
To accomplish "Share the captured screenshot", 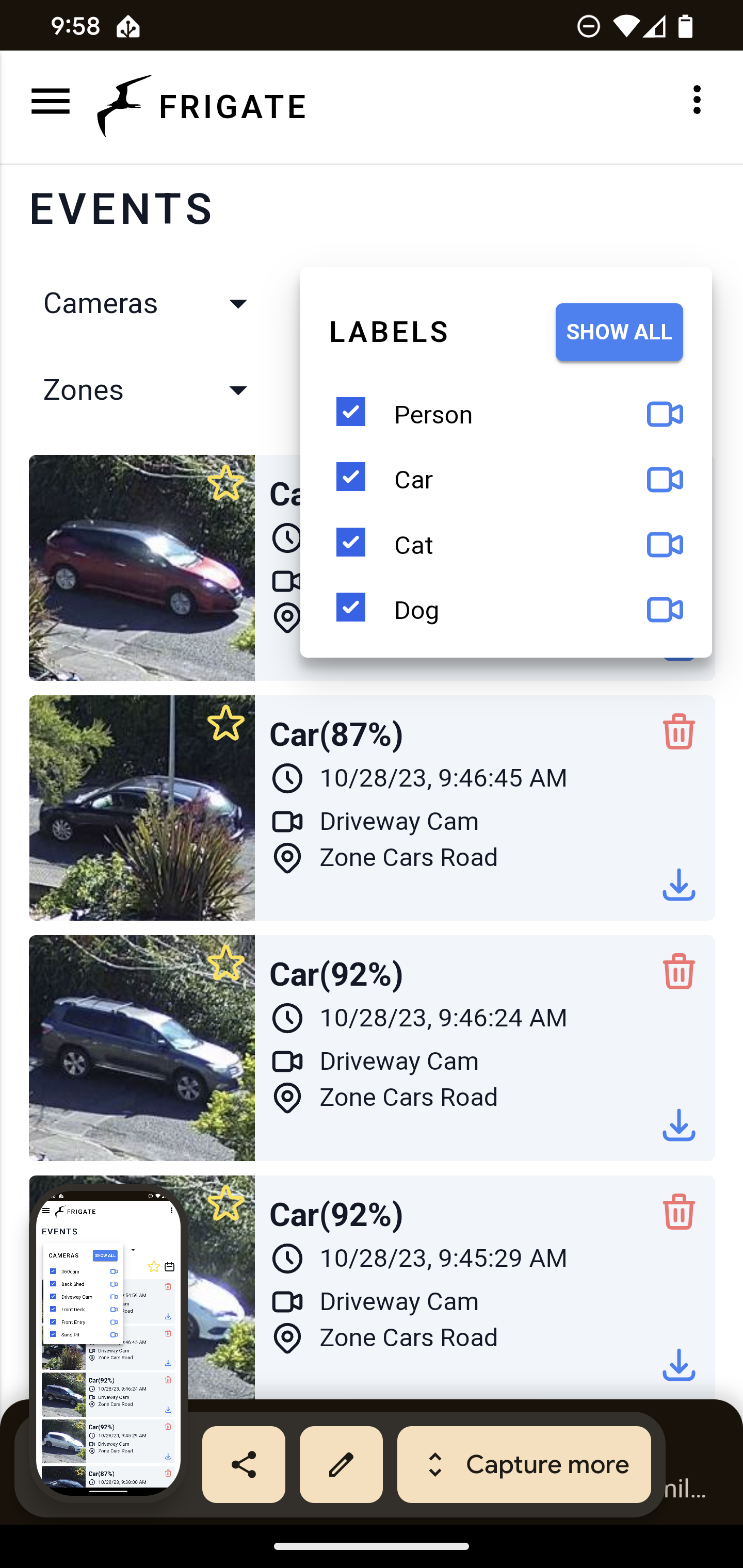I will point(244,1464).
